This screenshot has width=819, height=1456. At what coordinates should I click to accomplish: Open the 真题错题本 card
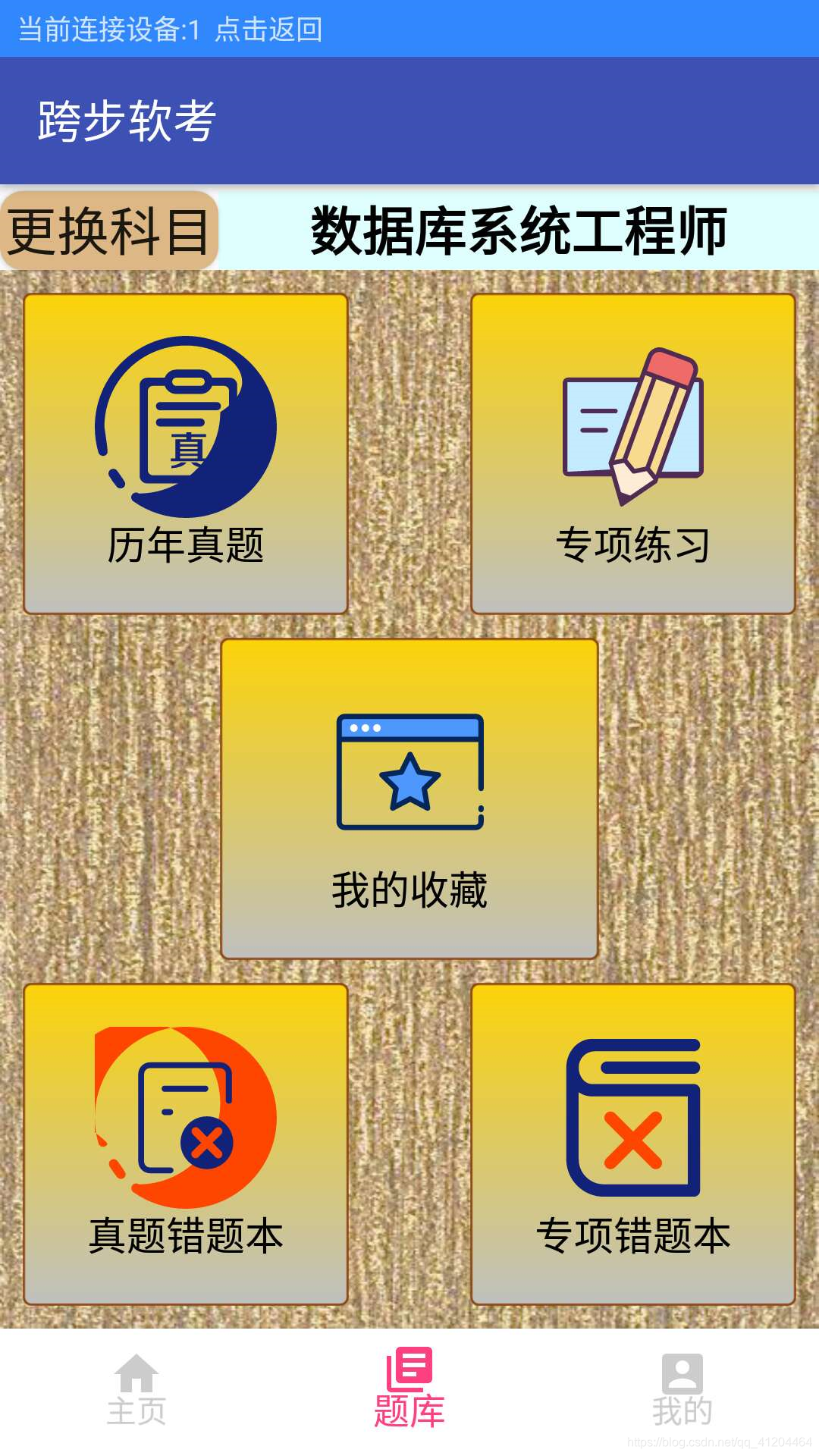pos(186,1144)
